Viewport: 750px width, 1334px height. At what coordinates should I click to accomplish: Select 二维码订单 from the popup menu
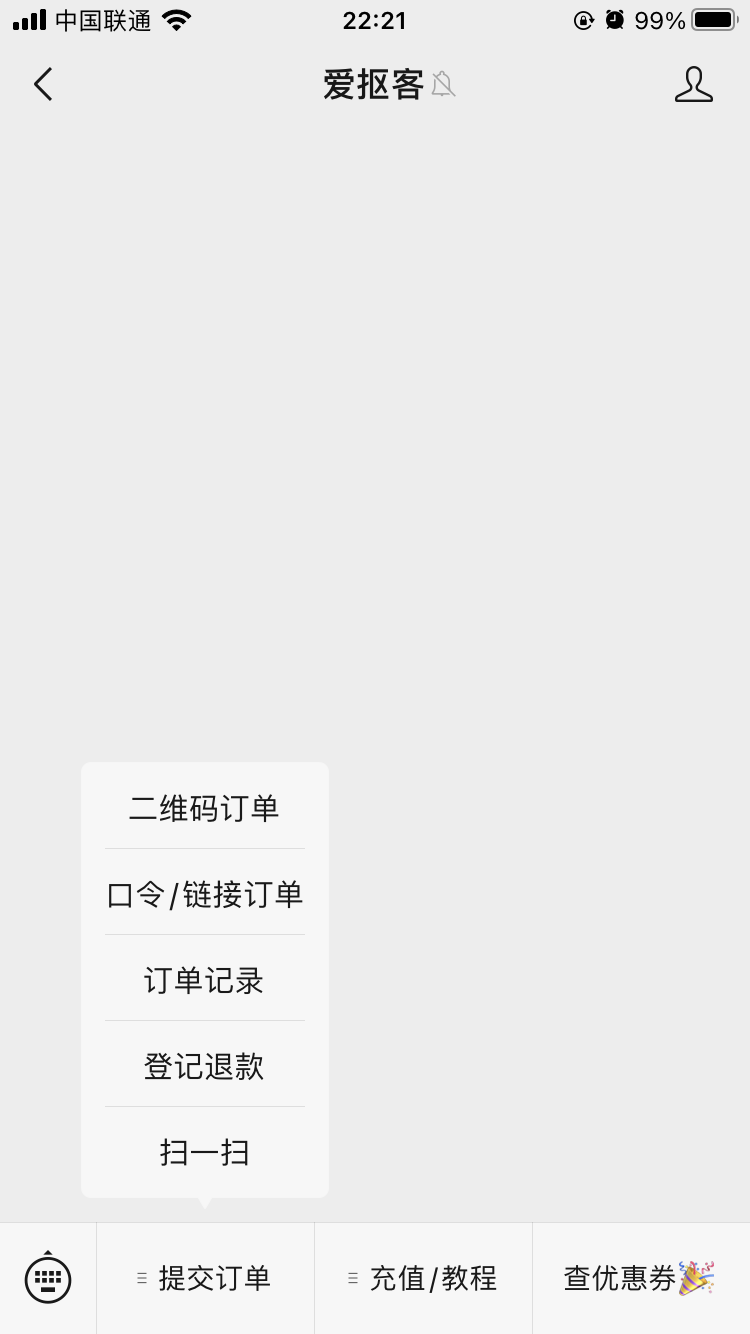tap(204, 807)
